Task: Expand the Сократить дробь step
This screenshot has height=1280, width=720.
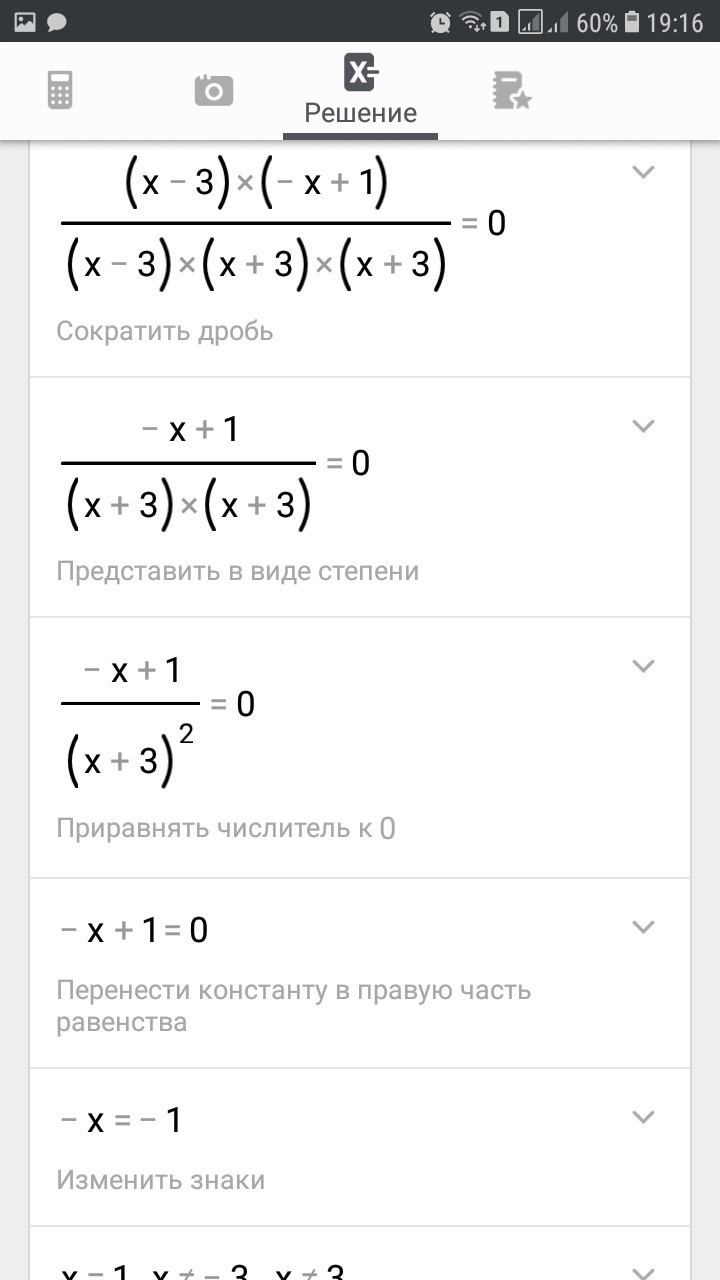Action: [x=644, y=172]
